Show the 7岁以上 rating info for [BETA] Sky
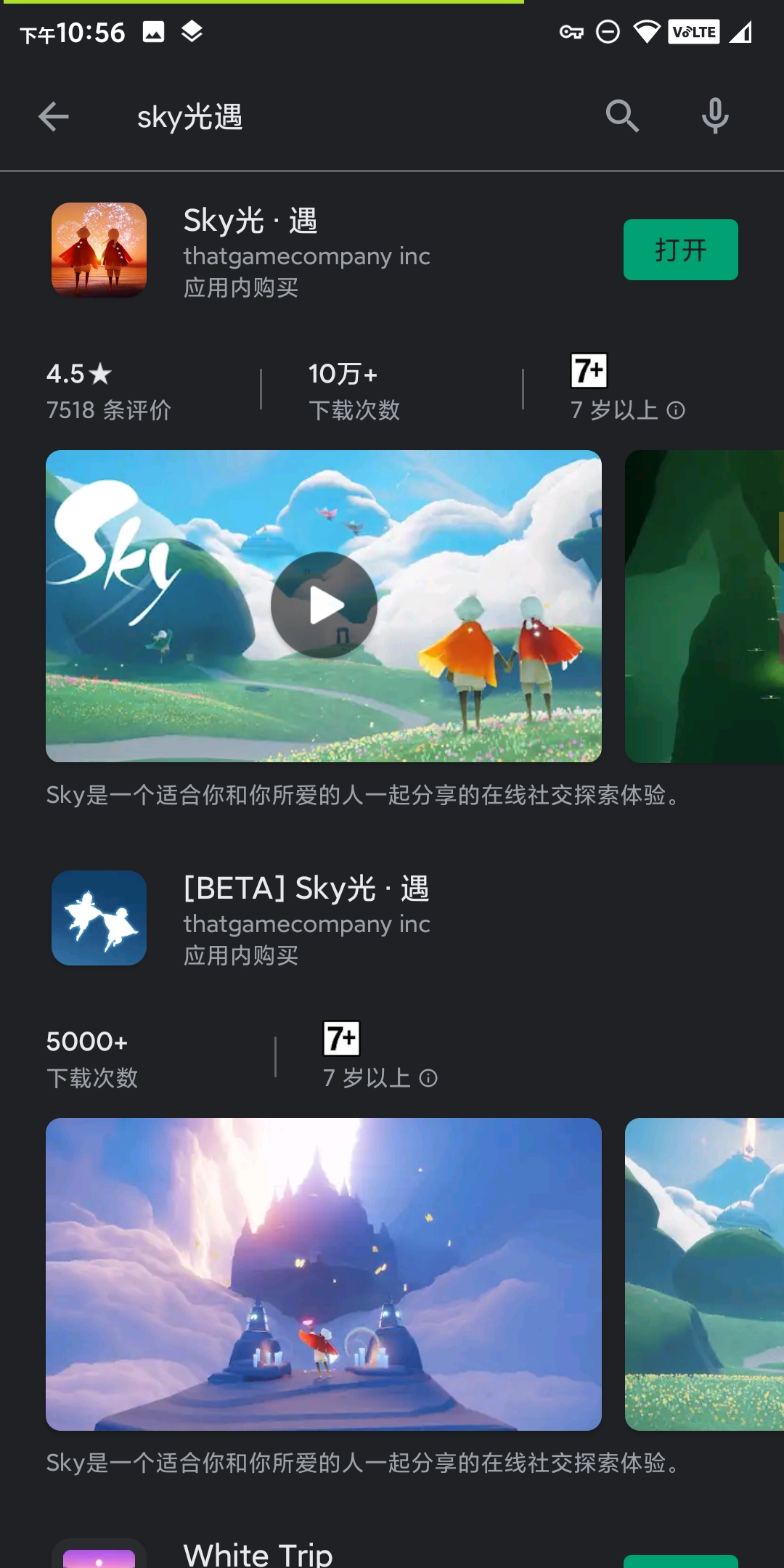This screenshot has height=1568, width=784. (x=428, y=1078)
